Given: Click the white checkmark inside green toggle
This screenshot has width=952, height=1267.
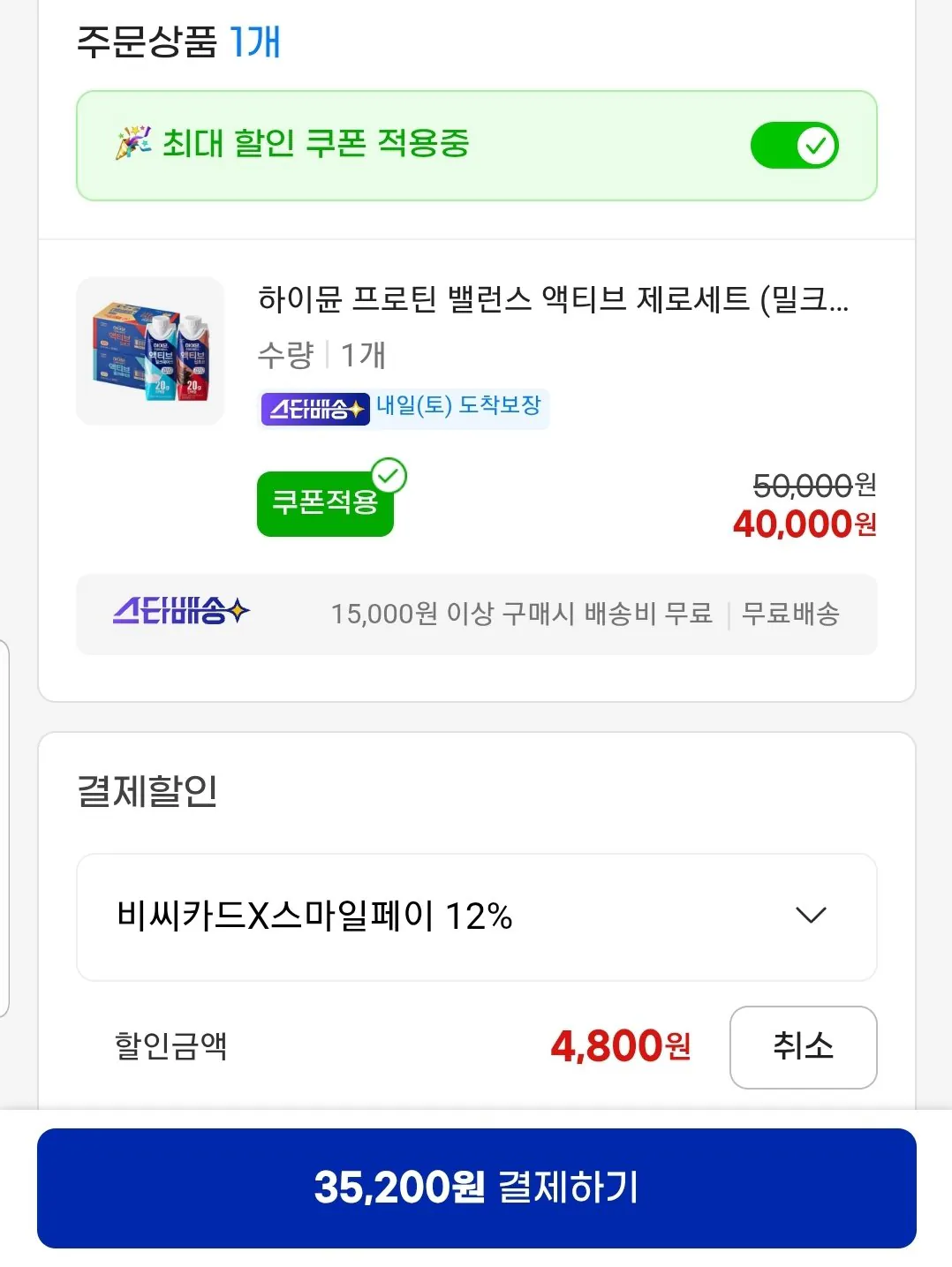Looking at the screenshot, I should [x=814, y=143].
